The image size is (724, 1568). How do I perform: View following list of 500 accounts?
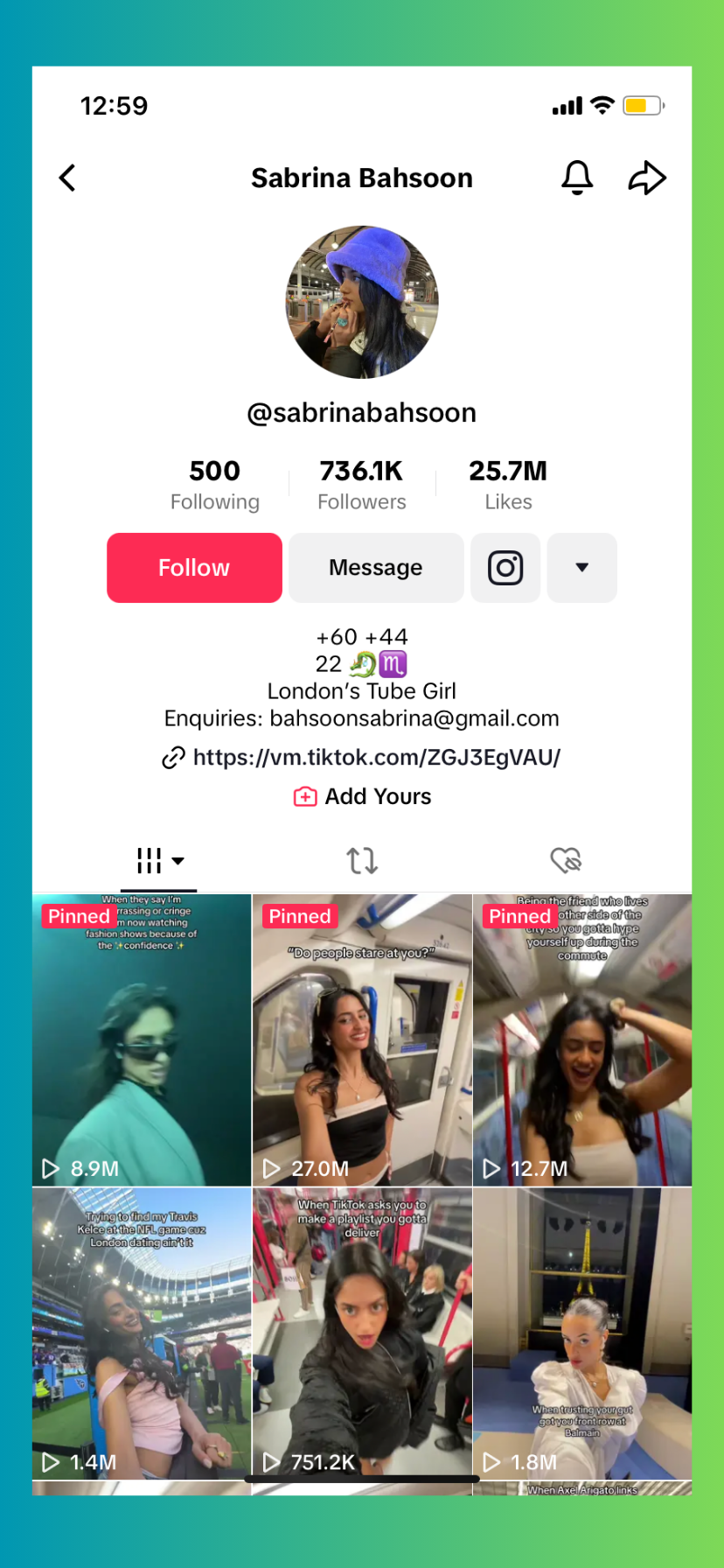pyautogui.click(x=215, y=485)
